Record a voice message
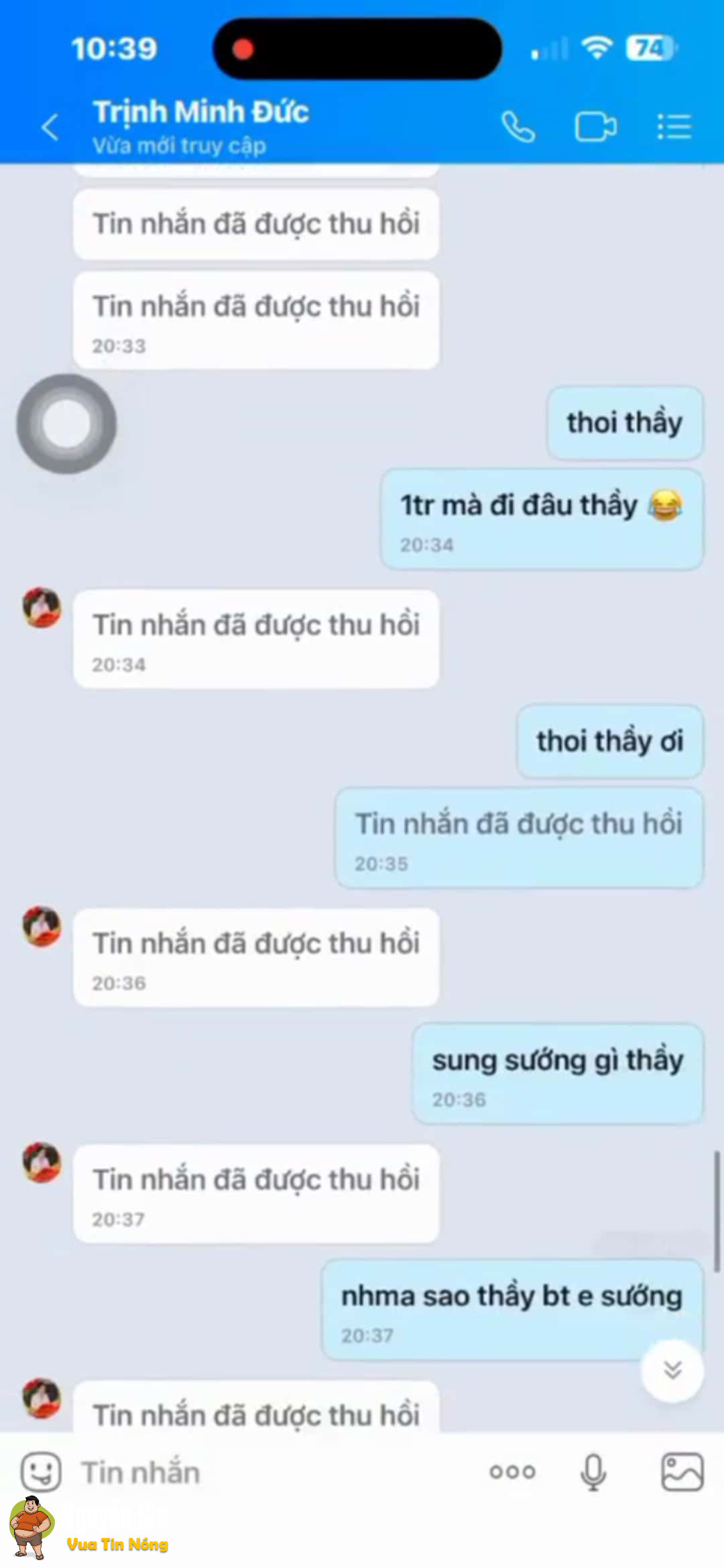The height and width of the screenshot is (1568, 724). coord(593,1472)
